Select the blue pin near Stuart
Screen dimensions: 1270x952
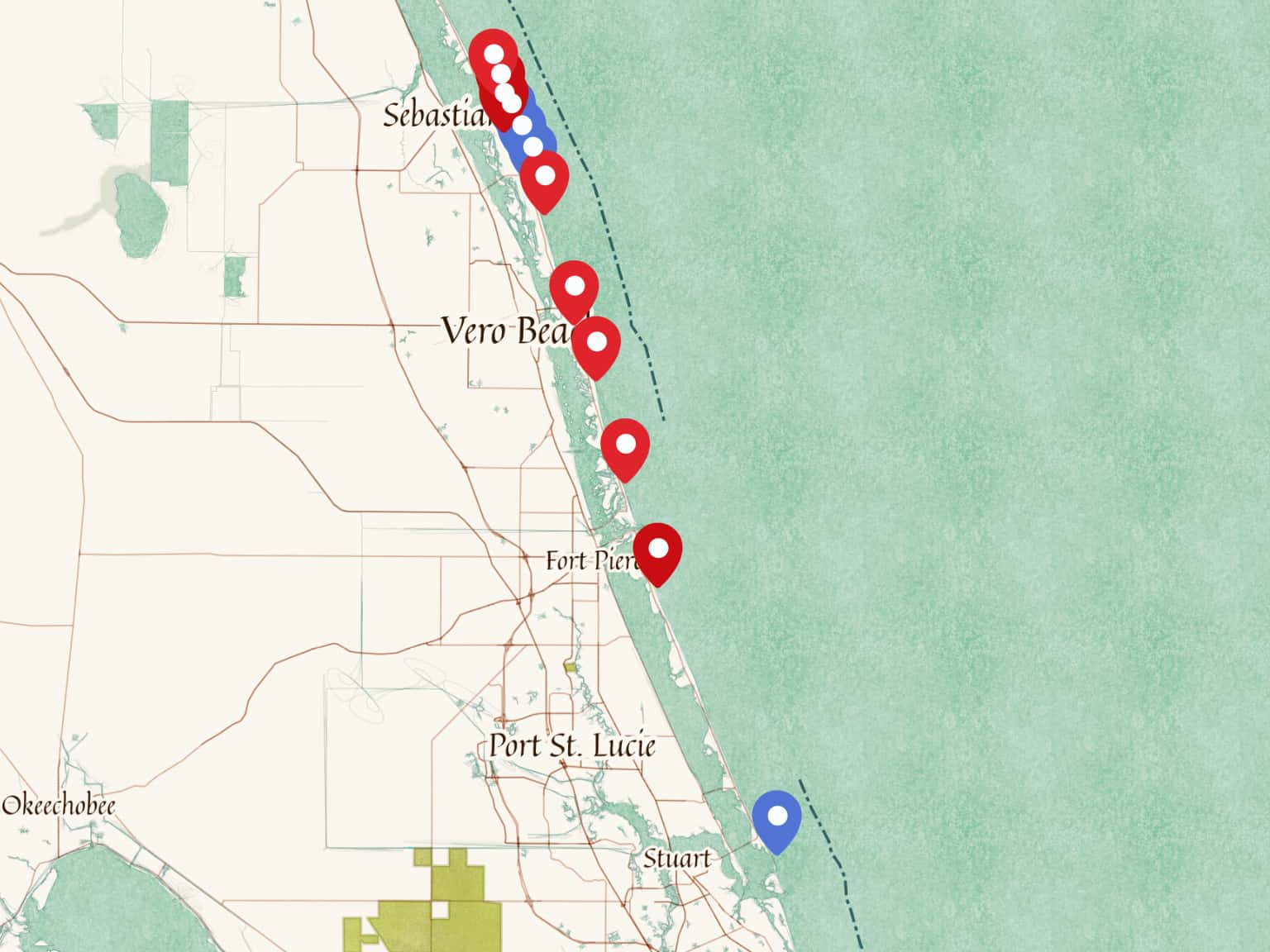[776, 818]
